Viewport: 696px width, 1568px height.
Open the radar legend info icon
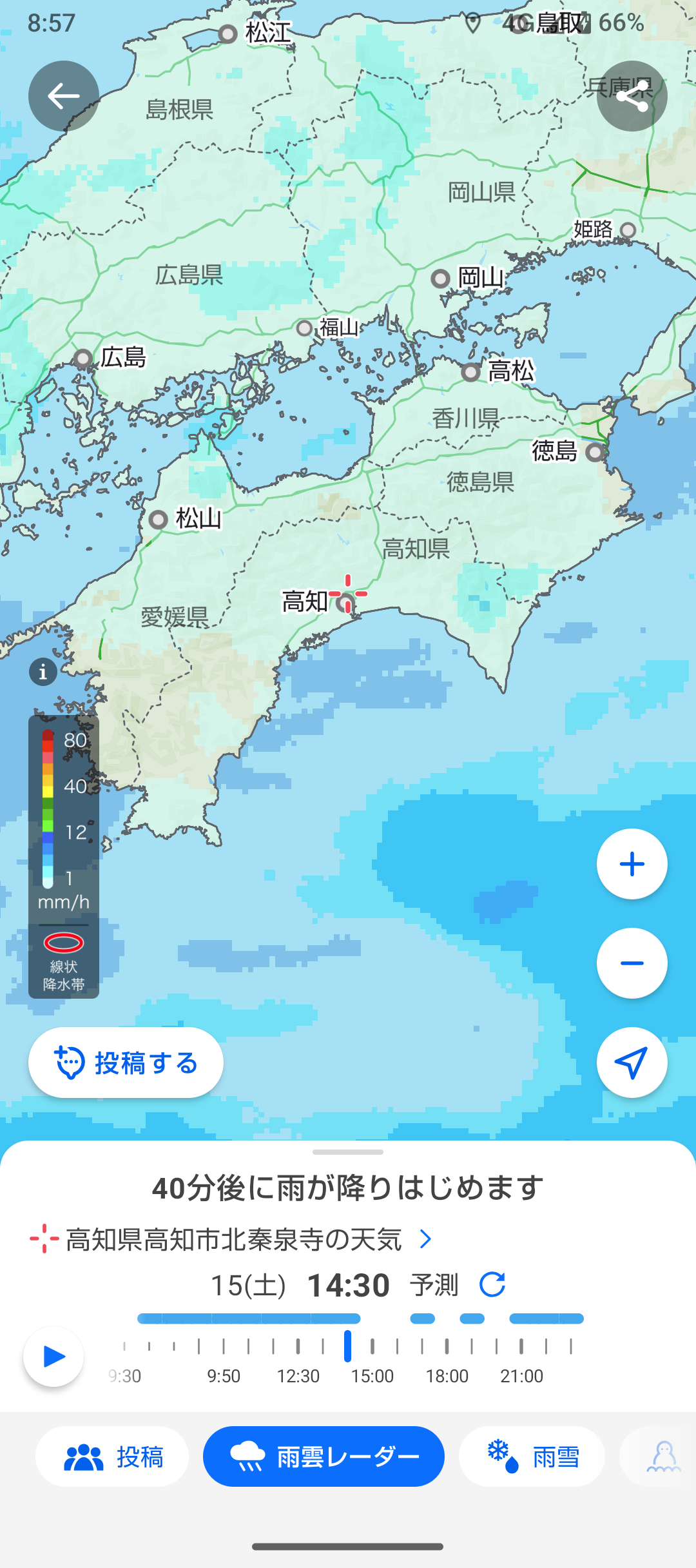click(43, 672)
